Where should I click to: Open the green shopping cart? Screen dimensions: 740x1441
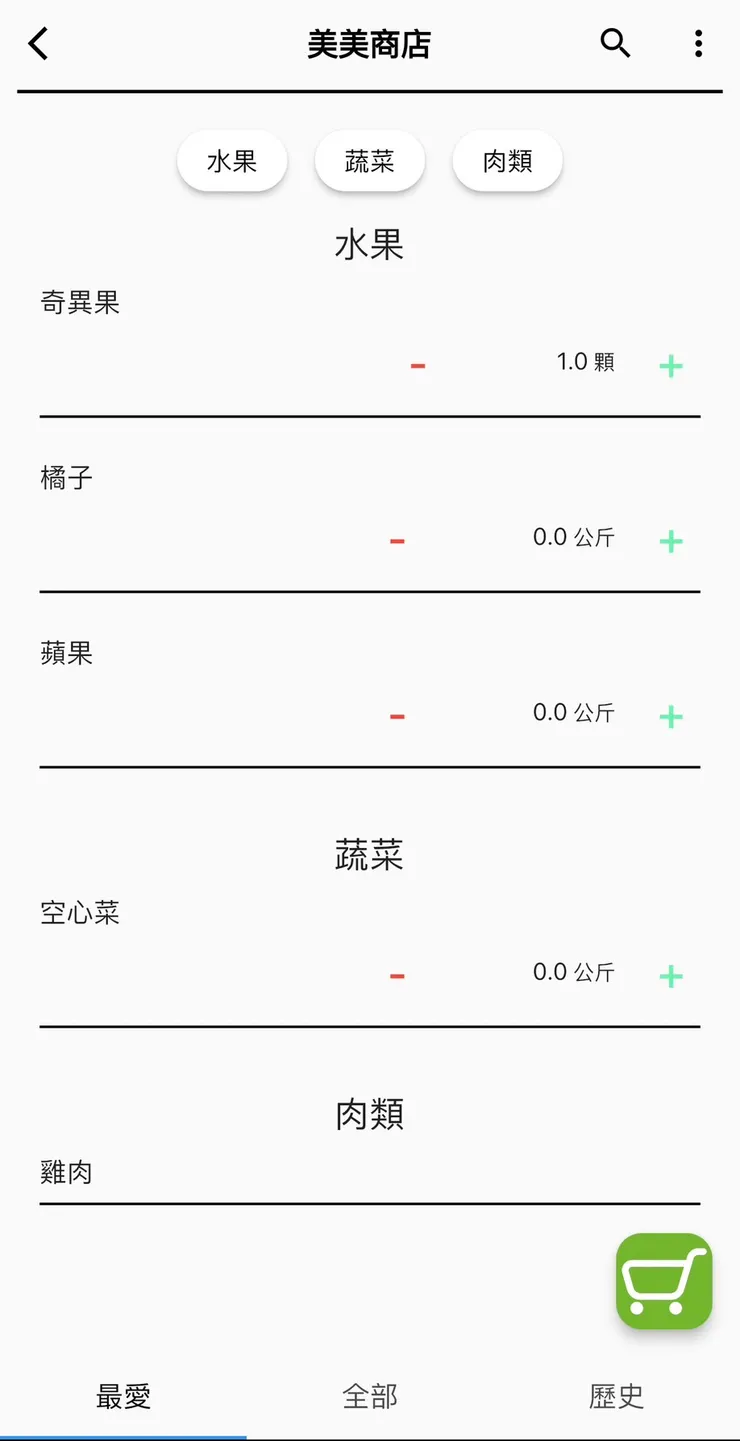(663, 1283)
